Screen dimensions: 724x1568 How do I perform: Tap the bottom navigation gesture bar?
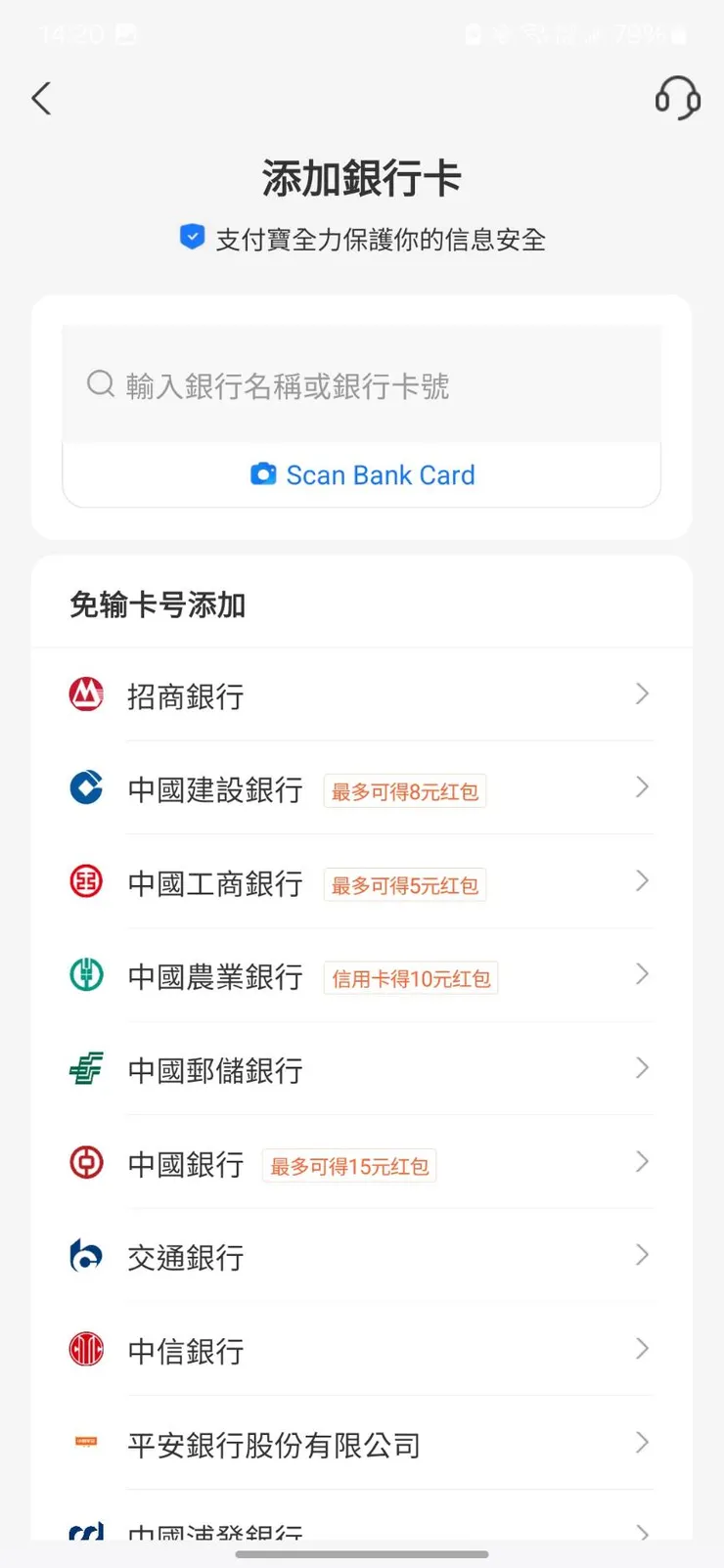[362, 1553]
